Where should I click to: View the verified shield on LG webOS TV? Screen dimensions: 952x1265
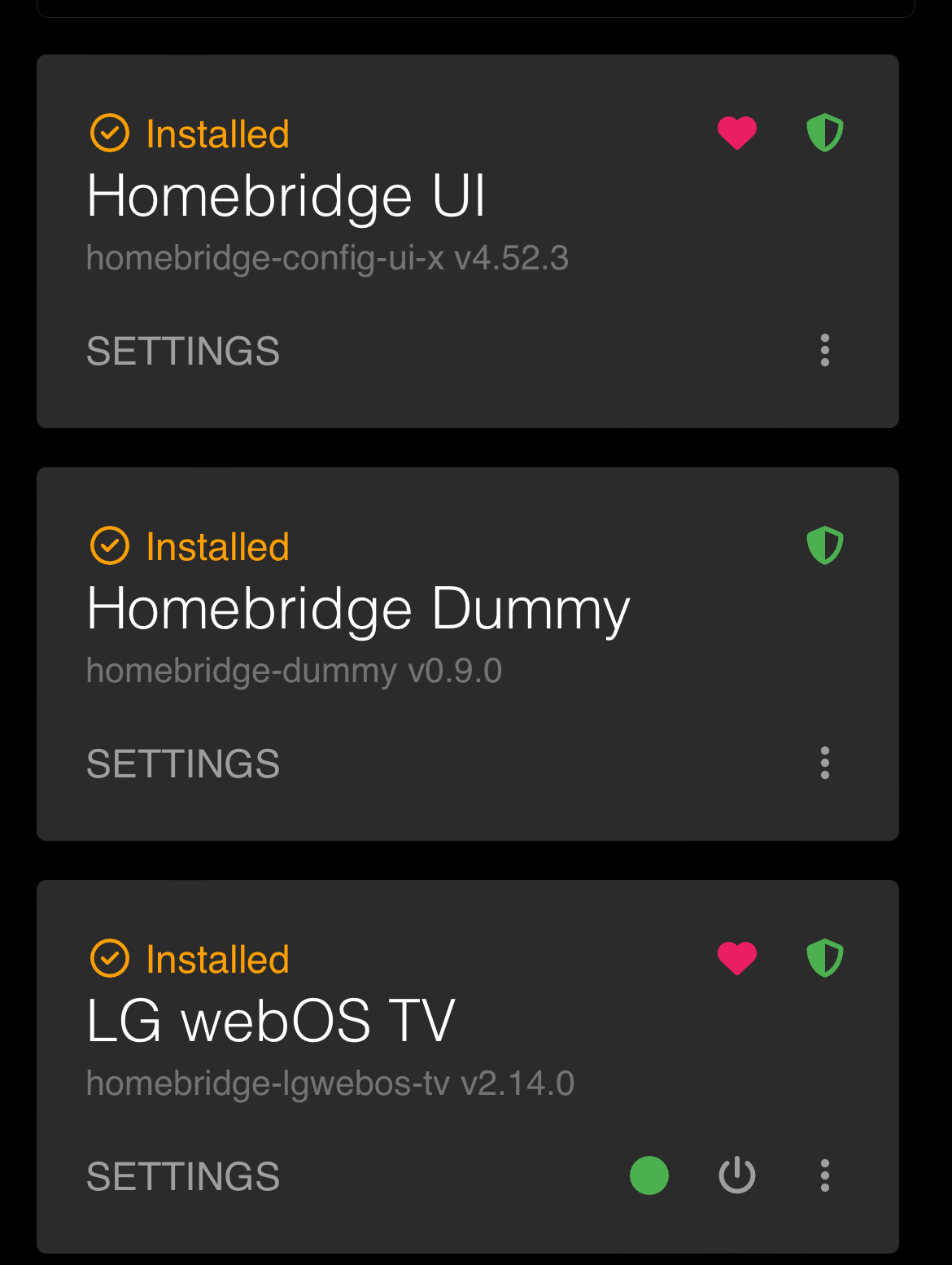tap(824, 958)
